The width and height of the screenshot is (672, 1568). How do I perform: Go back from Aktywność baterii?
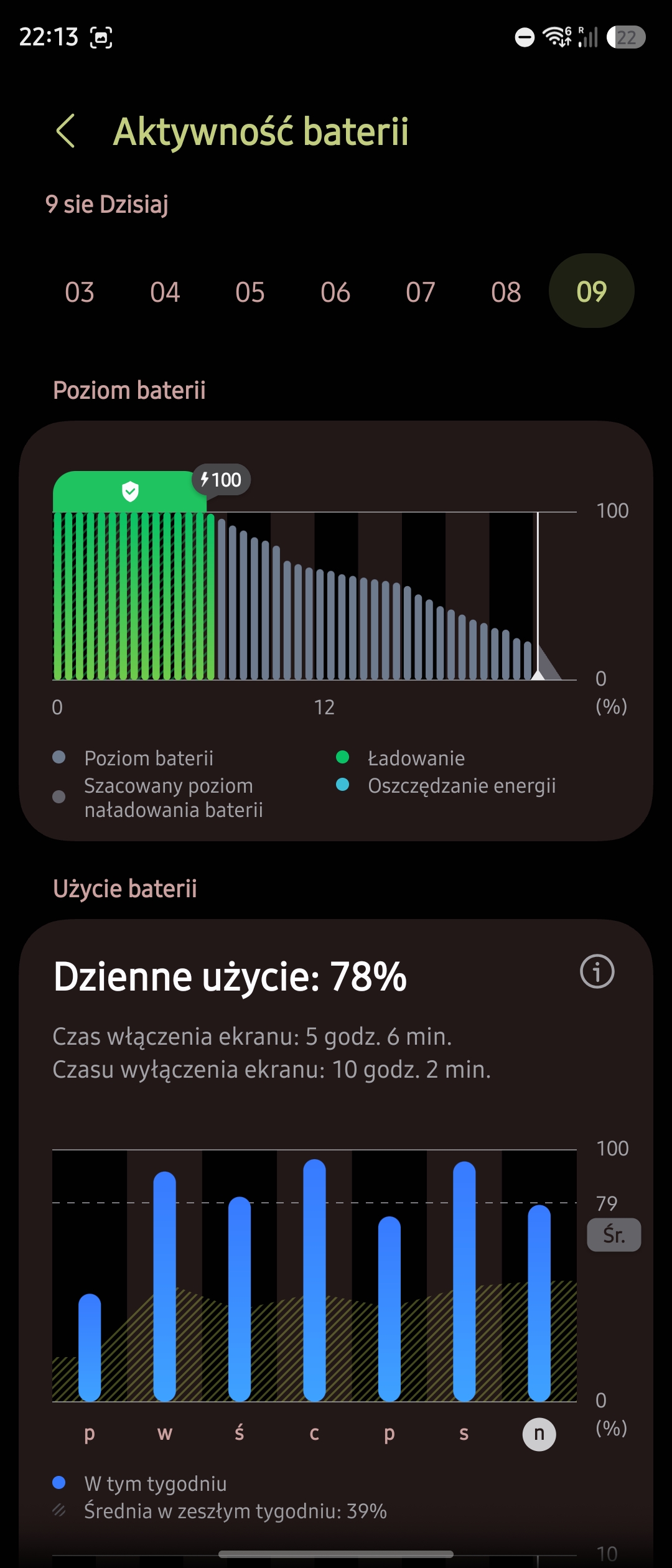(65, 131)
